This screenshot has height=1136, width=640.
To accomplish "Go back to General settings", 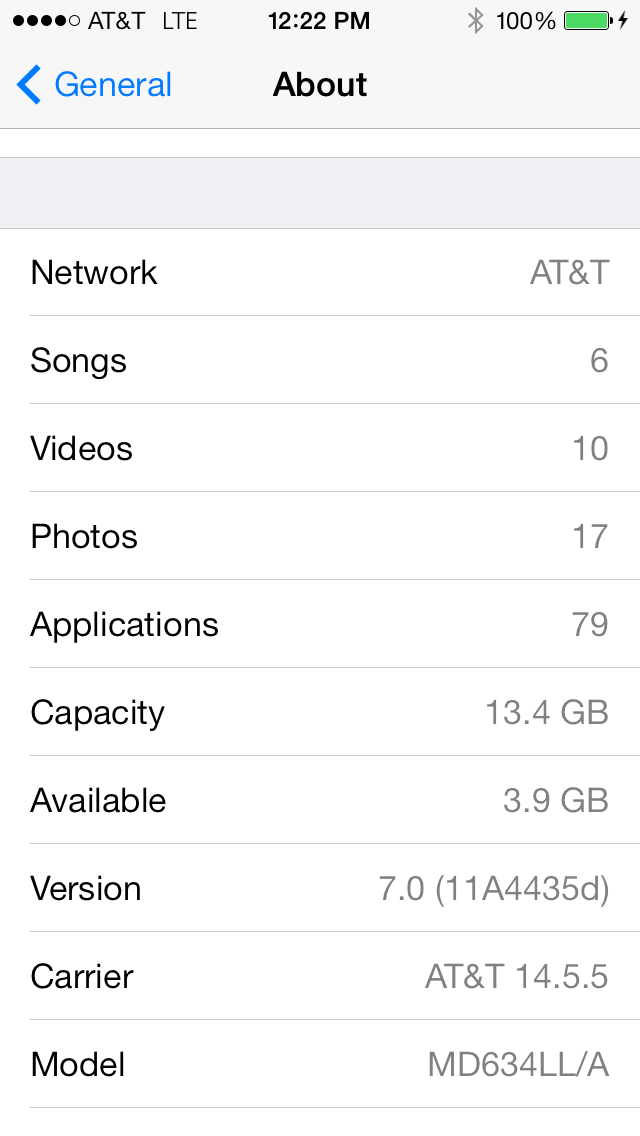I will point(95,85).
